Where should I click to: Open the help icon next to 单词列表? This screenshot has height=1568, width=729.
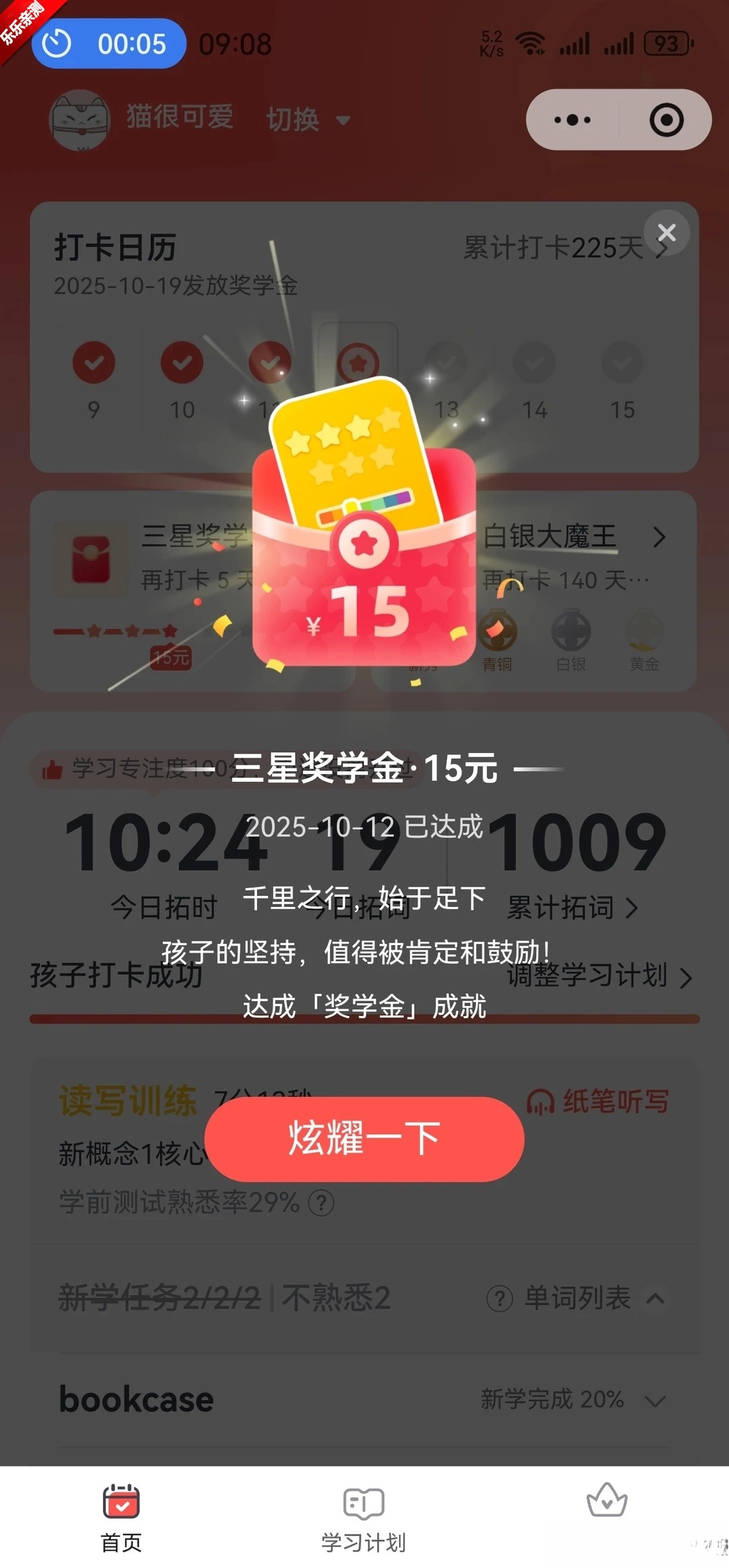[498, 1295]
